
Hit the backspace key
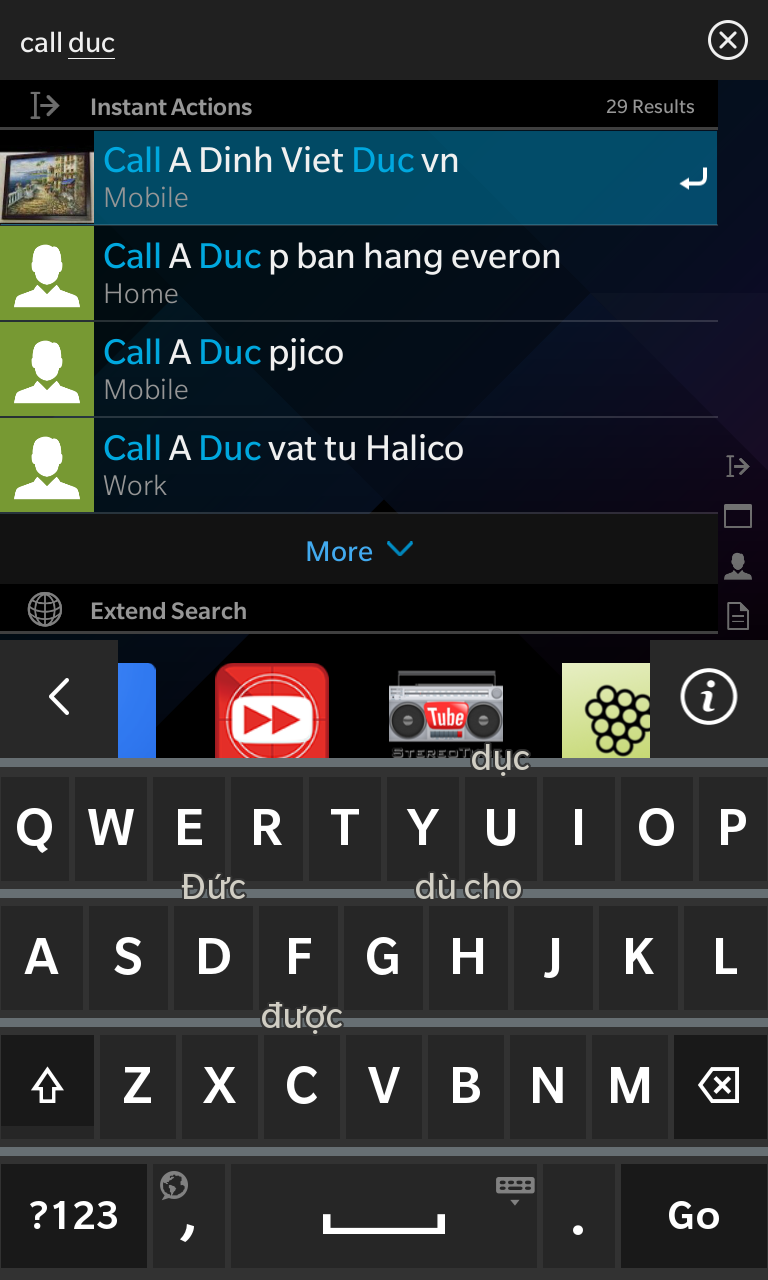click(720, 1086)
